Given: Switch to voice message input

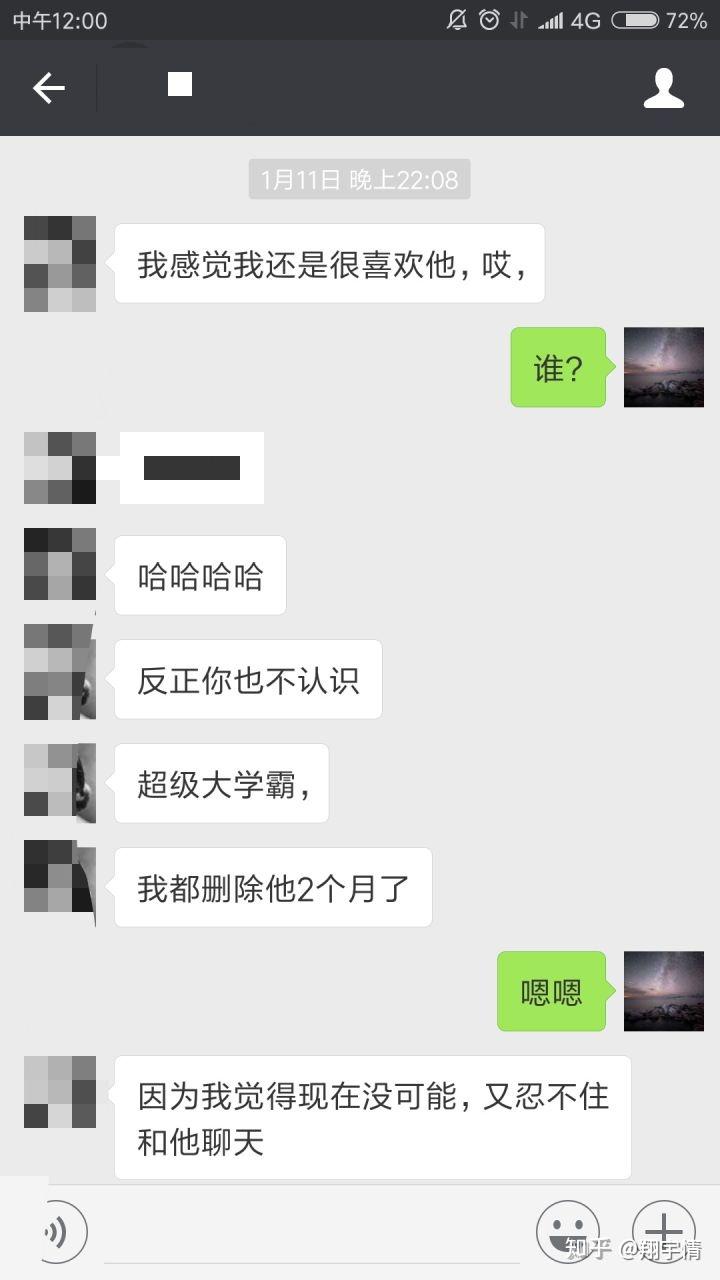Looking at the screenshot, I should point(56,1231).
